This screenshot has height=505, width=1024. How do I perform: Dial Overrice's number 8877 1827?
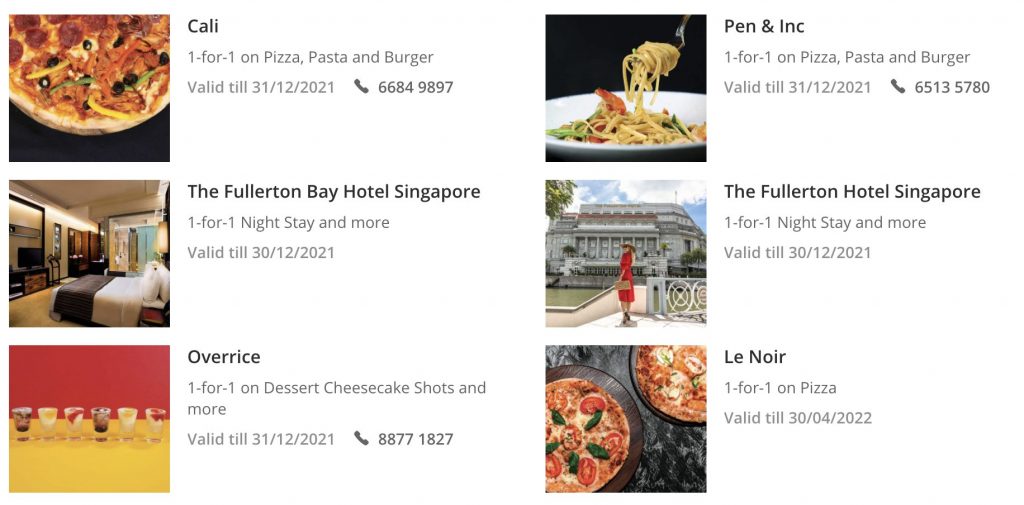[x=415, y=439]
